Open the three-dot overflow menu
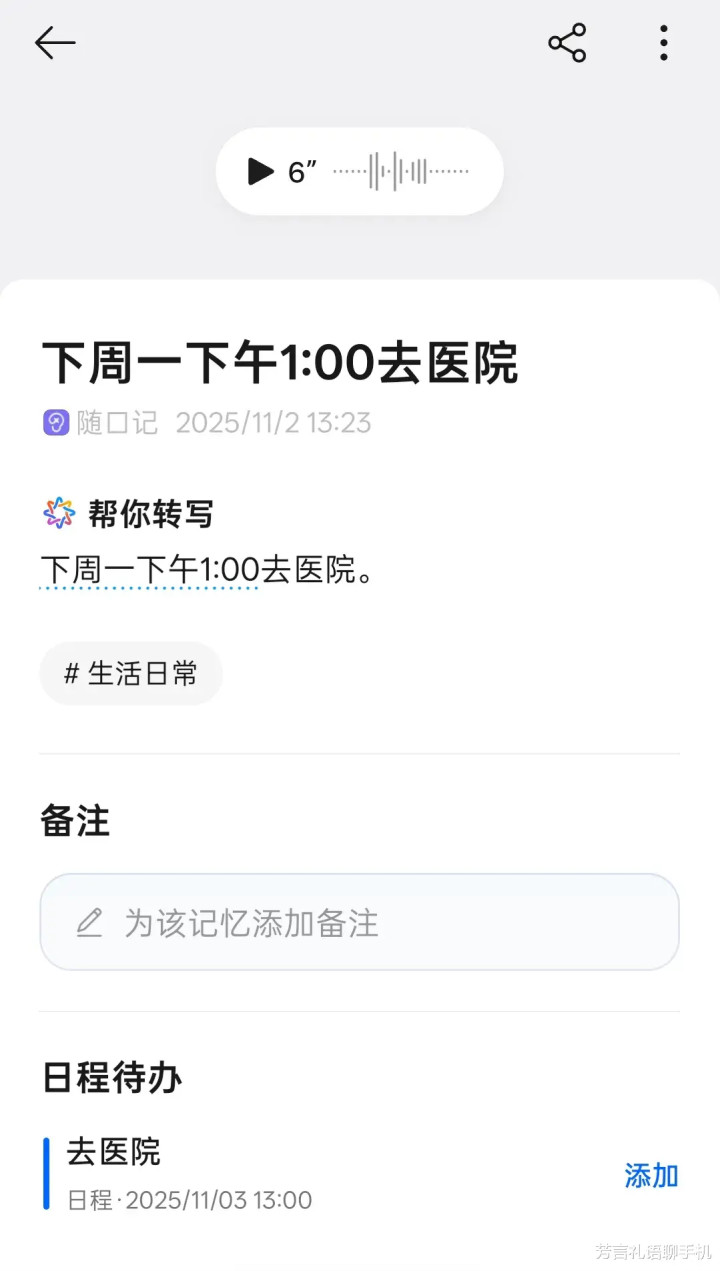 pos(663,43)
